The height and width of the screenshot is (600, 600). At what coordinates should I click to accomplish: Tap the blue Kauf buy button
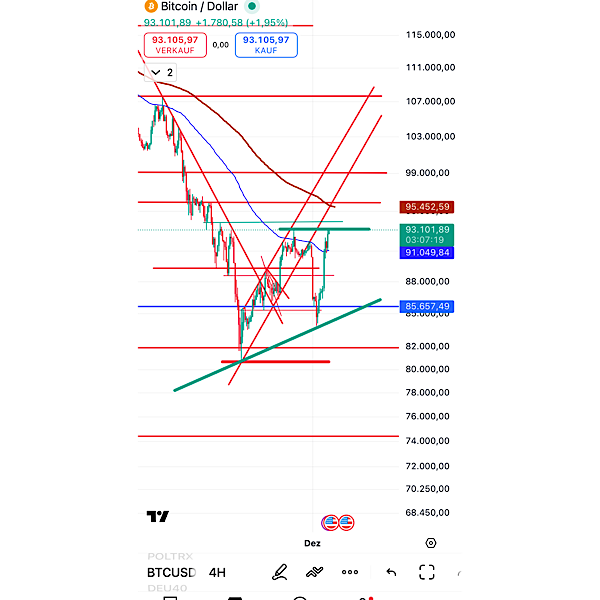[265, 44]
